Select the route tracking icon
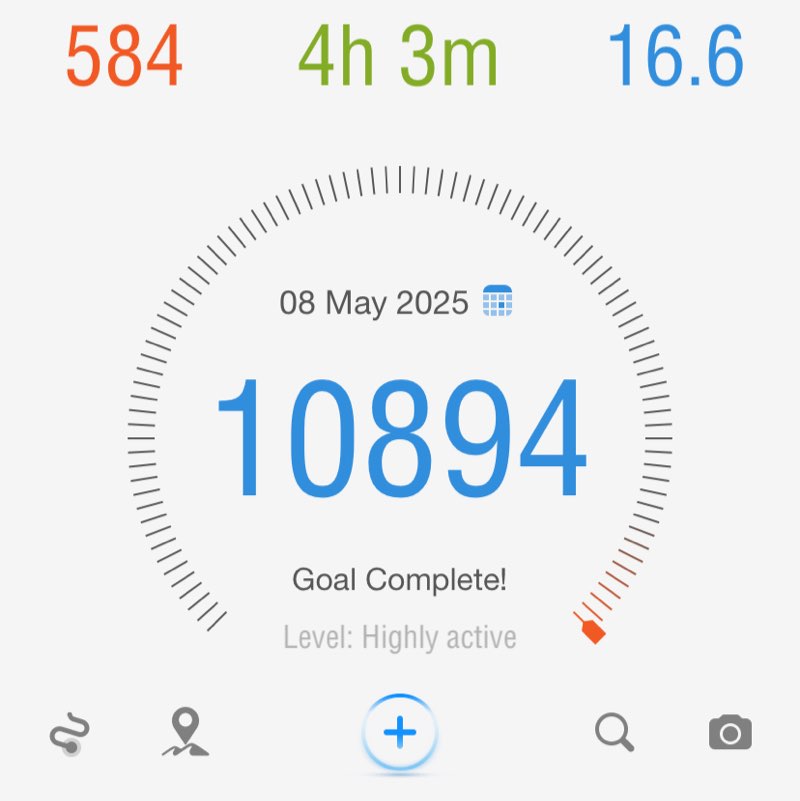This screenshot has width=800, height=801. tap(70, 731)
